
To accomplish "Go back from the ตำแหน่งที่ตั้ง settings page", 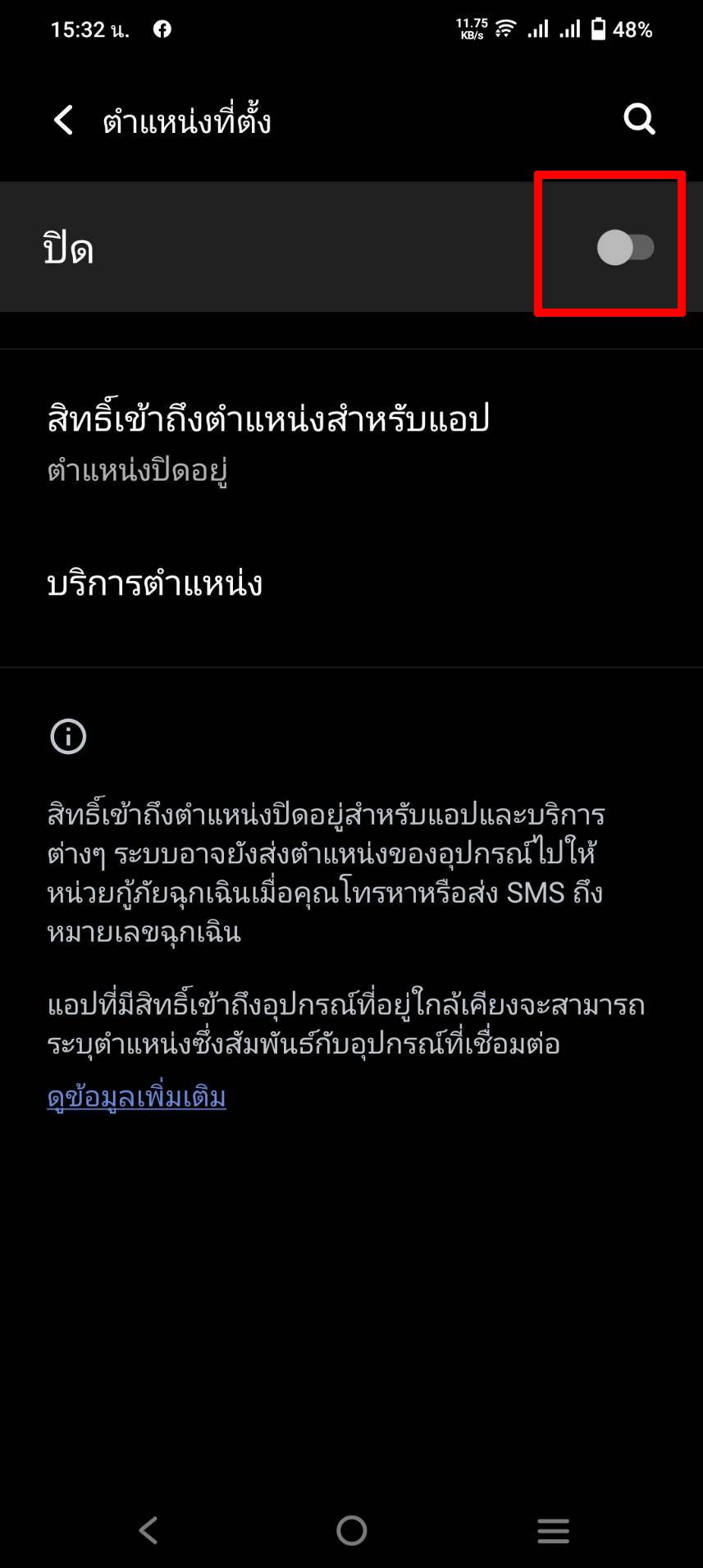I will 64,120.
